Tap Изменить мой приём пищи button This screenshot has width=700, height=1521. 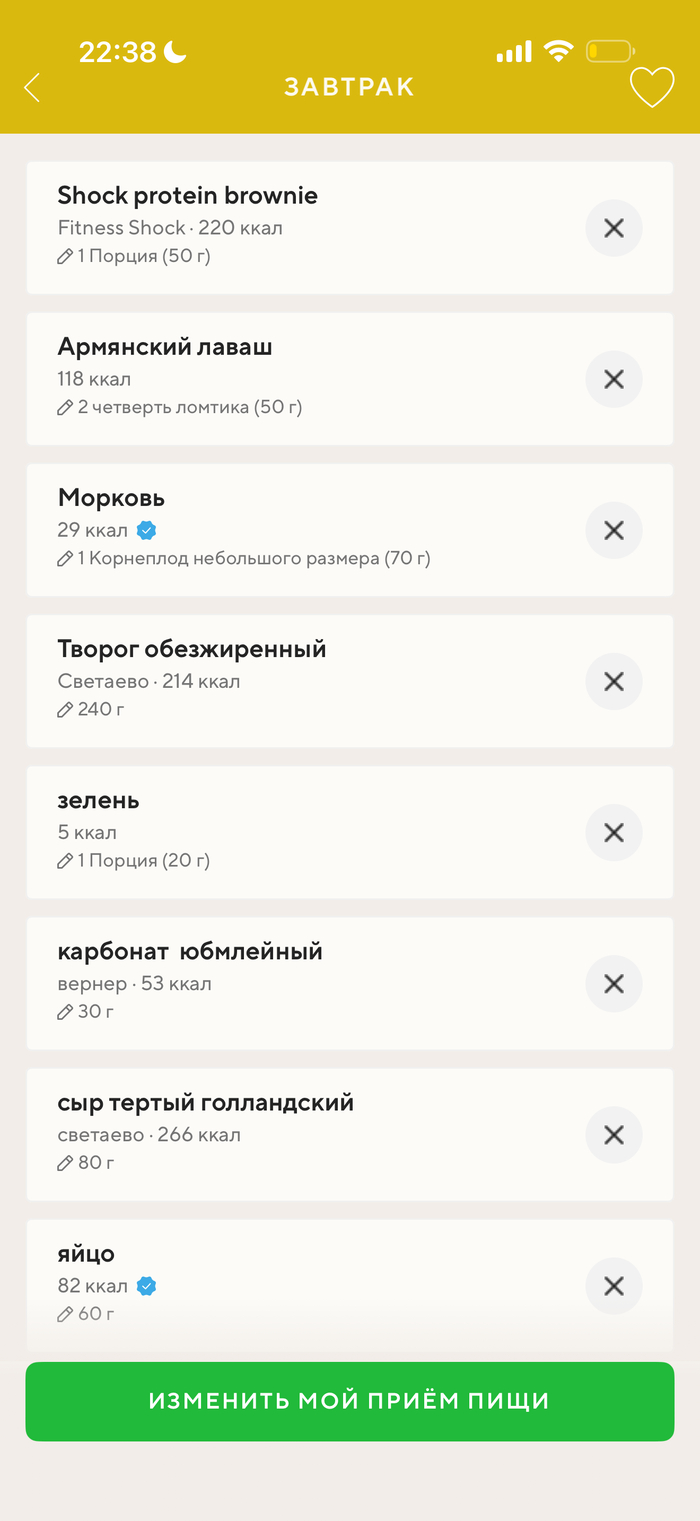coord(350,1401)
